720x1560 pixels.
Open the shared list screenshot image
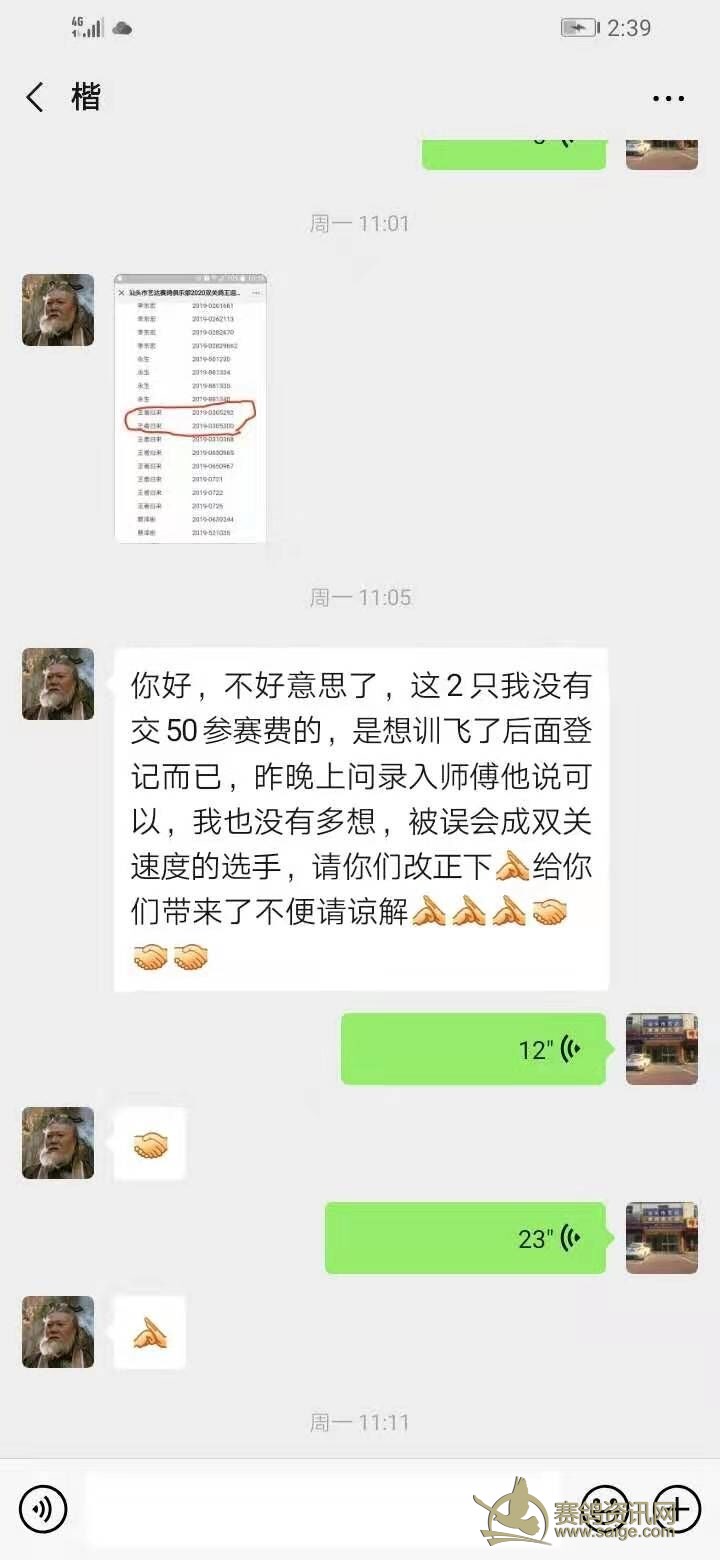tap(190, 408)
